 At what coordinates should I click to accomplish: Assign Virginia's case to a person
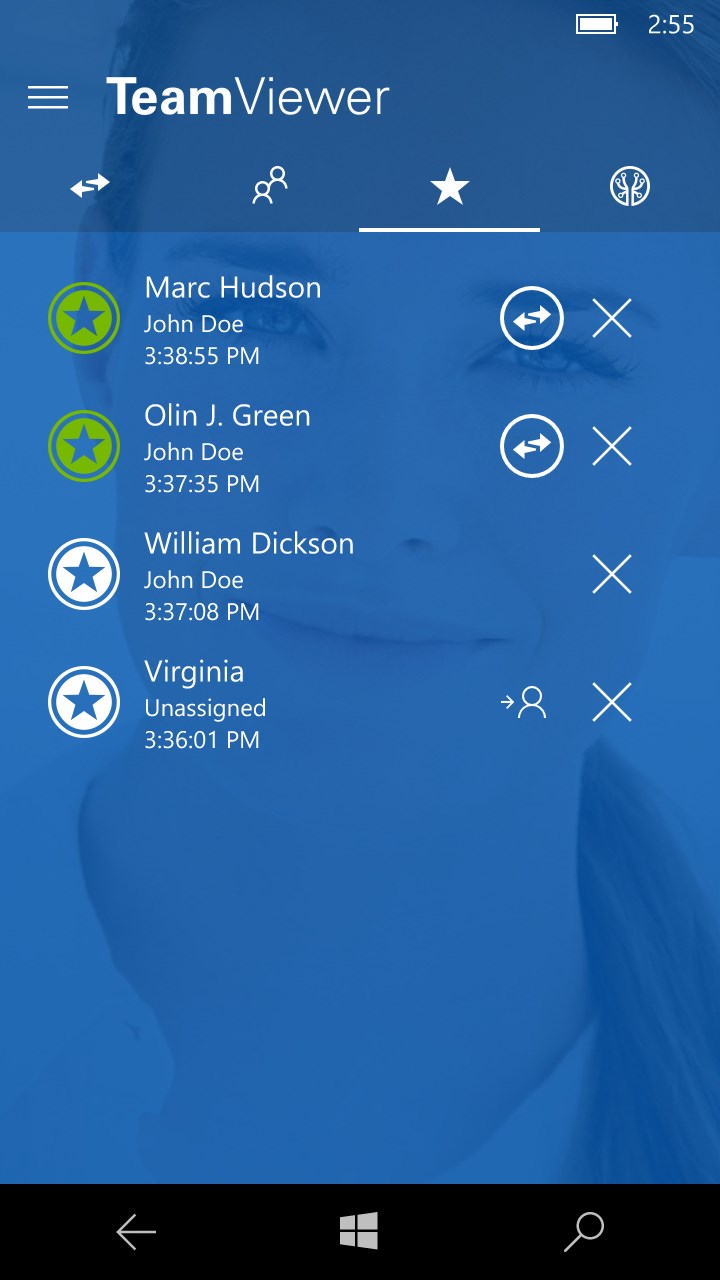[524, 703]
